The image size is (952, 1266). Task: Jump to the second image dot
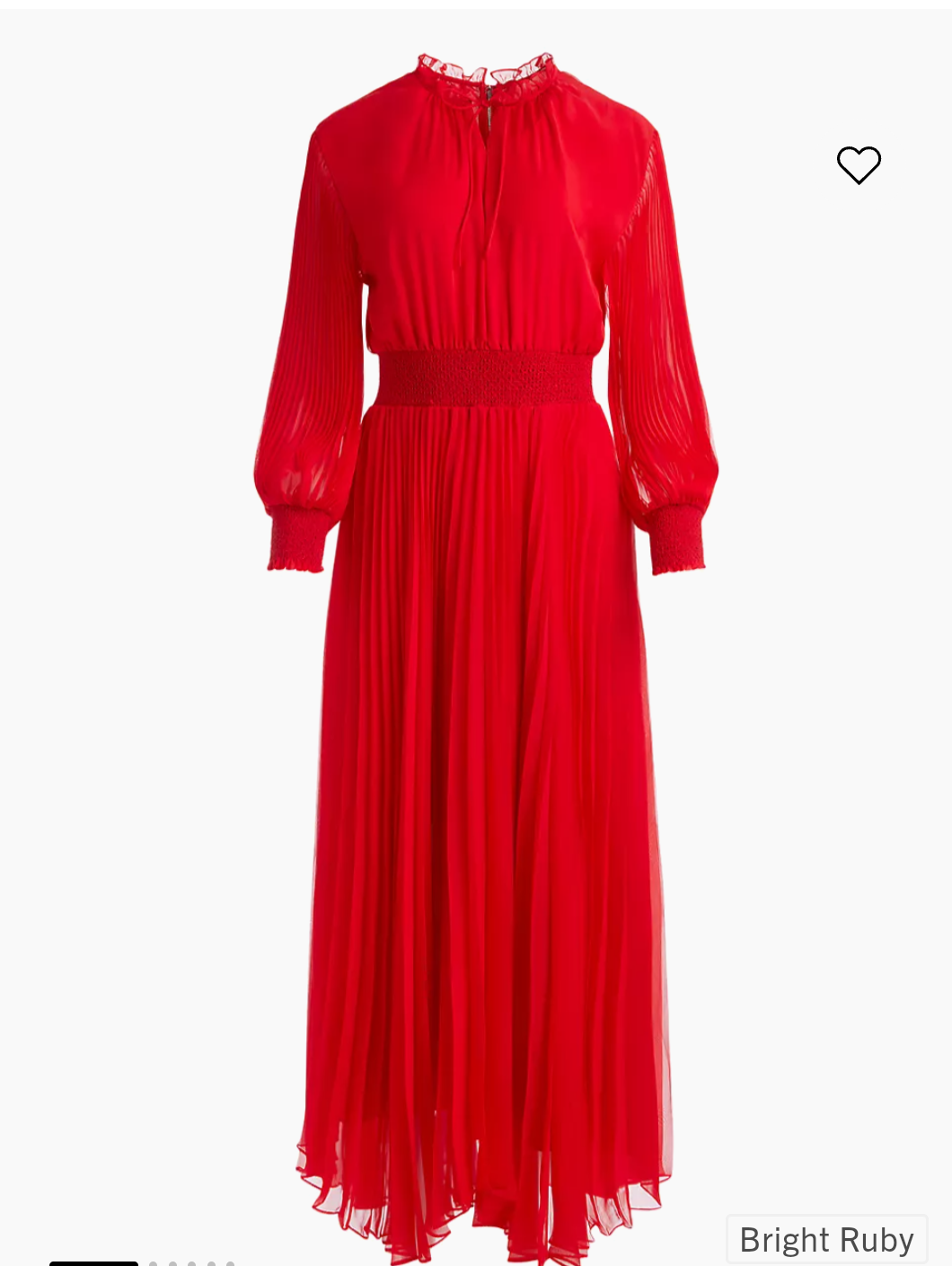pos(153,1263)
